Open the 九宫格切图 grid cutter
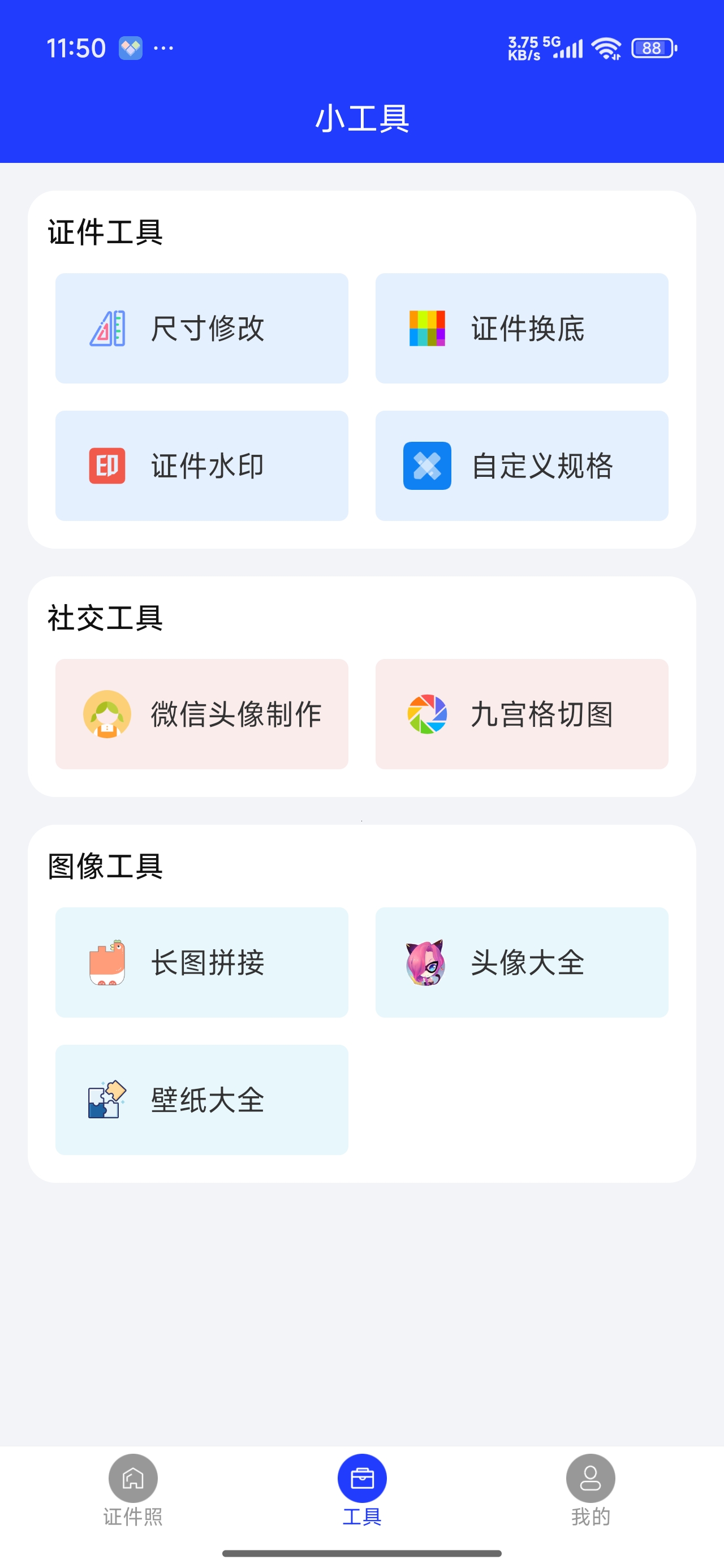Viewport: 724px width, 1568px height. point(522,714)
